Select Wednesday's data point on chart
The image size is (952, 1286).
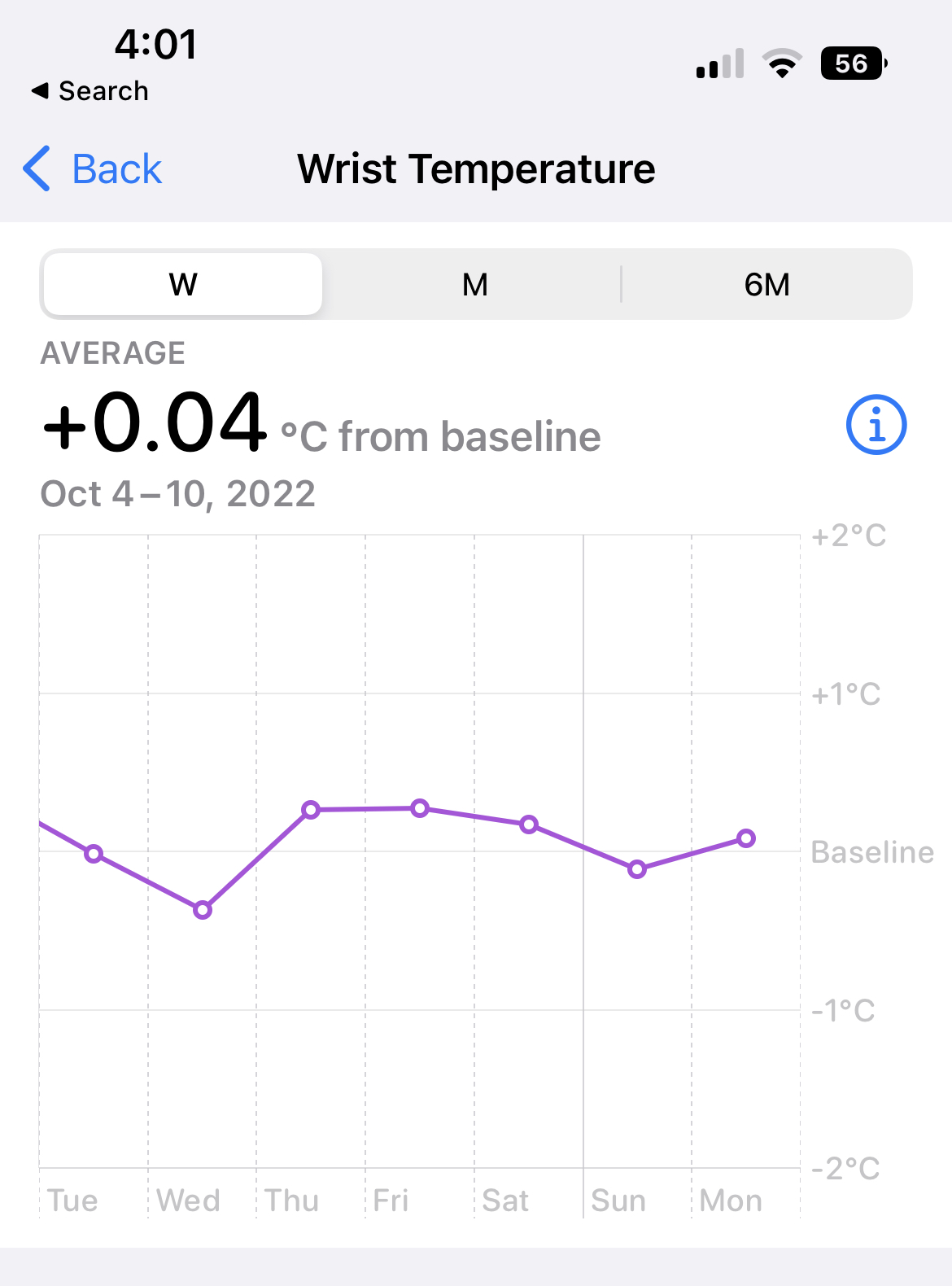click(x=203, y=910)
